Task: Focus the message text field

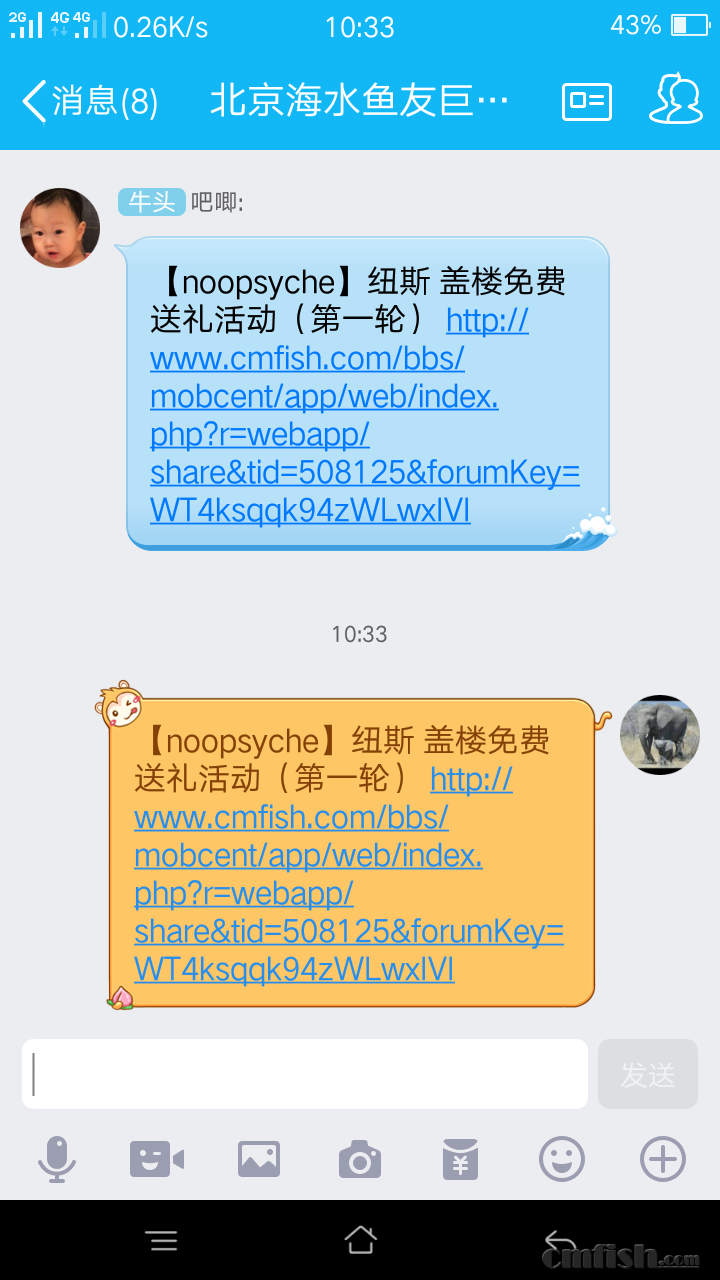Action: click(305, 1074)
